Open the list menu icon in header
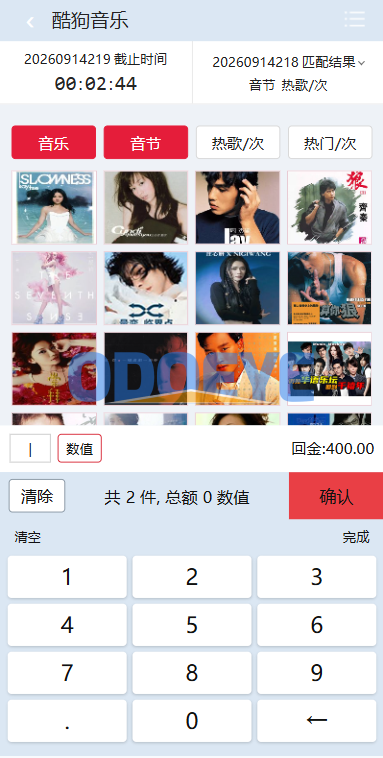The height and width of the screenshot is (758, 383). pos(354,19)
